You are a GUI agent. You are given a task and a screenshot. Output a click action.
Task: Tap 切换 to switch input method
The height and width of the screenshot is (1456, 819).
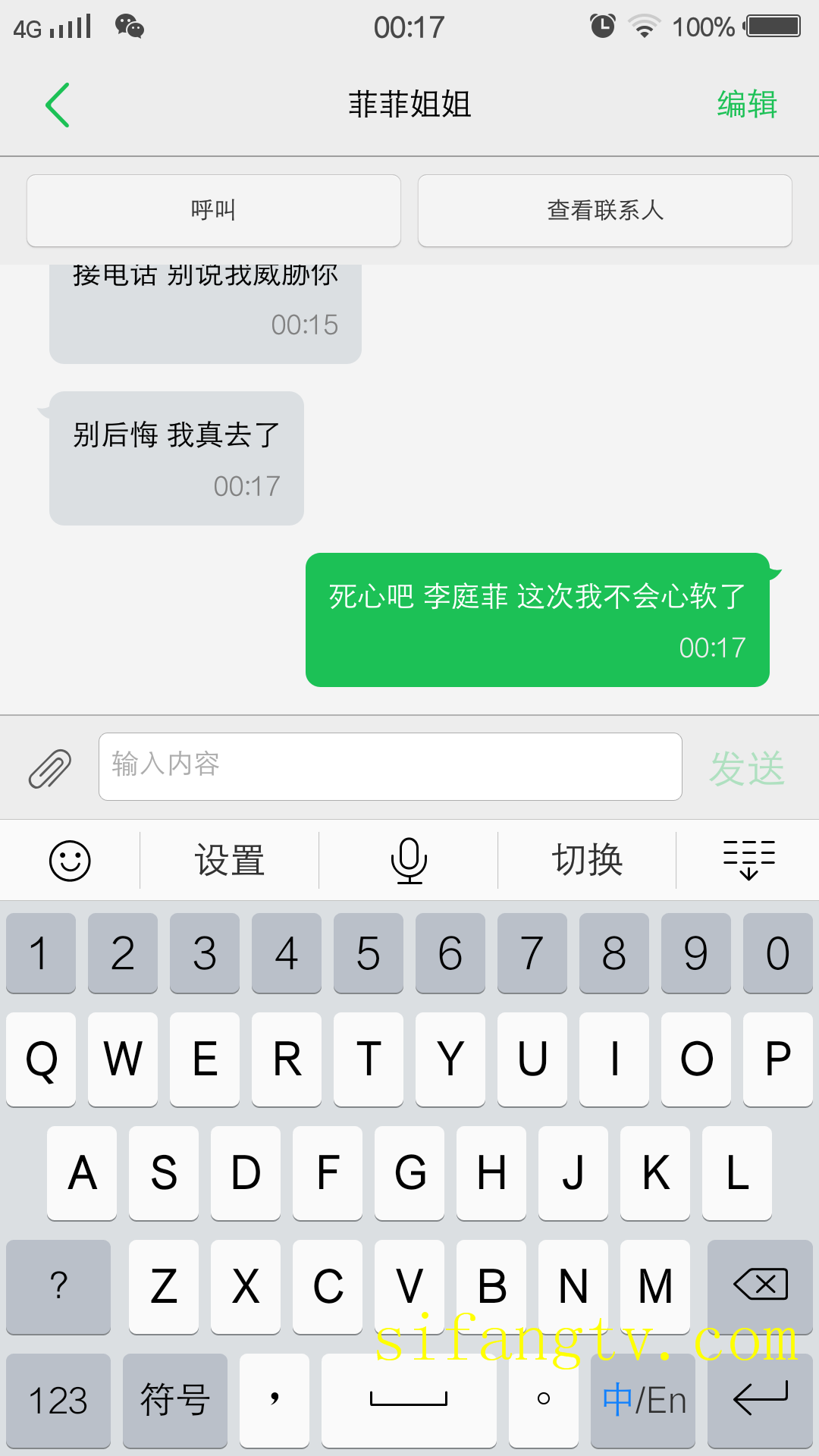[x=587, y=861]
